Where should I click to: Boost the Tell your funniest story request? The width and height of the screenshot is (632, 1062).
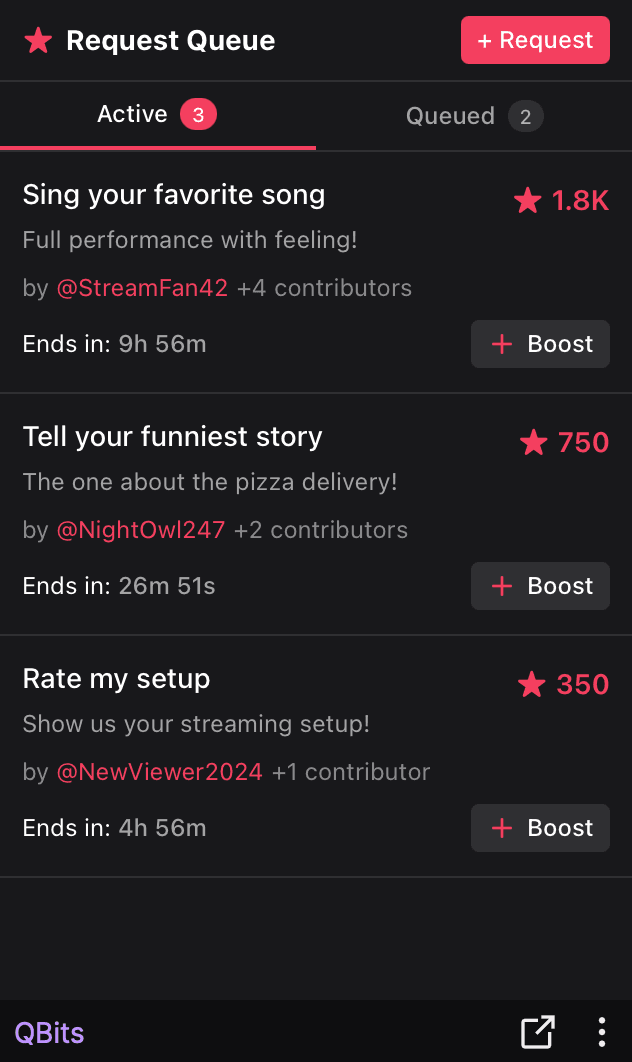540,586
